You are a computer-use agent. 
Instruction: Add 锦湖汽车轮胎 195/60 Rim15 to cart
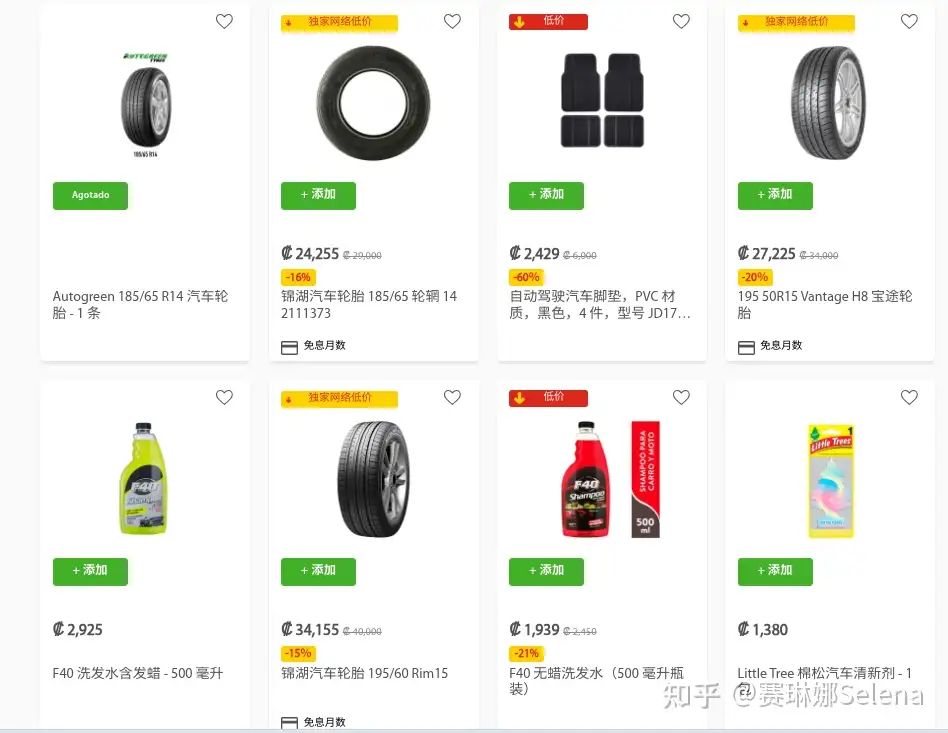(x=318, y=571)
